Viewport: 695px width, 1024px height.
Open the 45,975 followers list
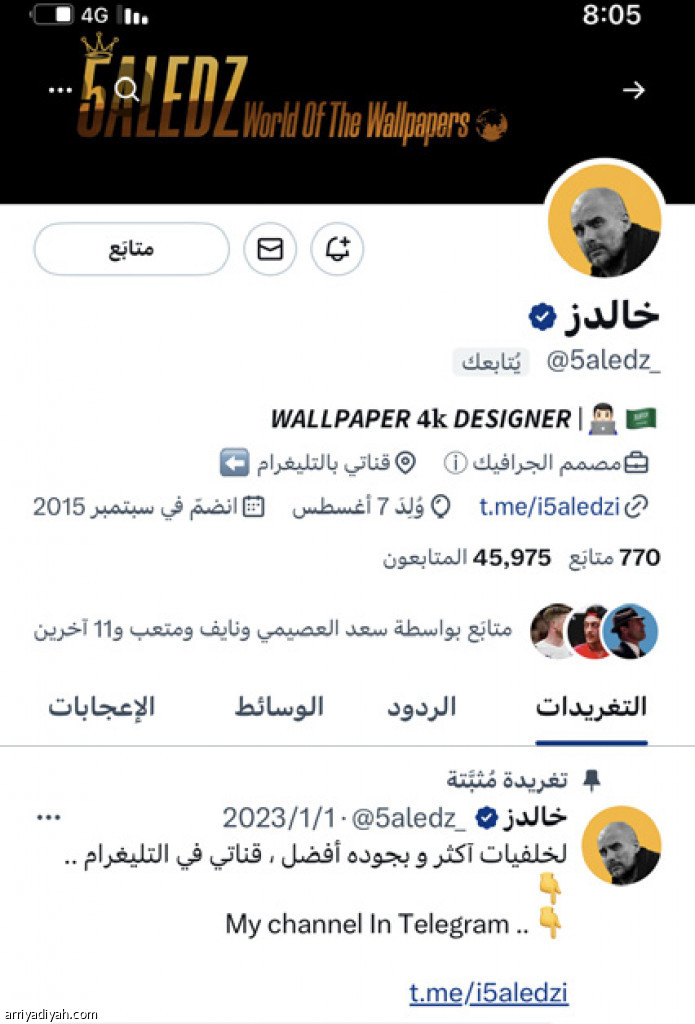click(467, 558)
